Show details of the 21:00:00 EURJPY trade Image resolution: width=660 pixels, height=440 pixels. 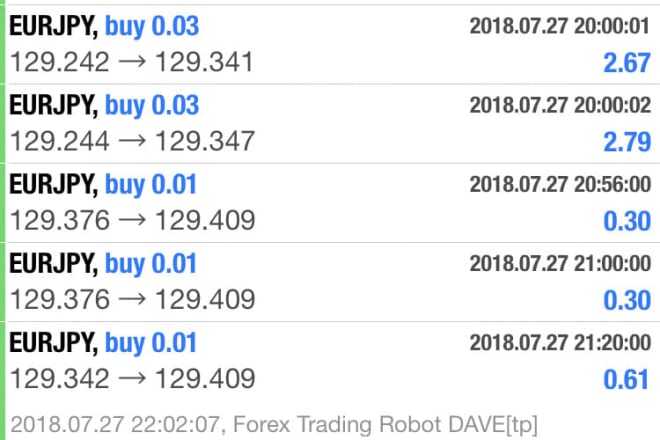(330, 282)
